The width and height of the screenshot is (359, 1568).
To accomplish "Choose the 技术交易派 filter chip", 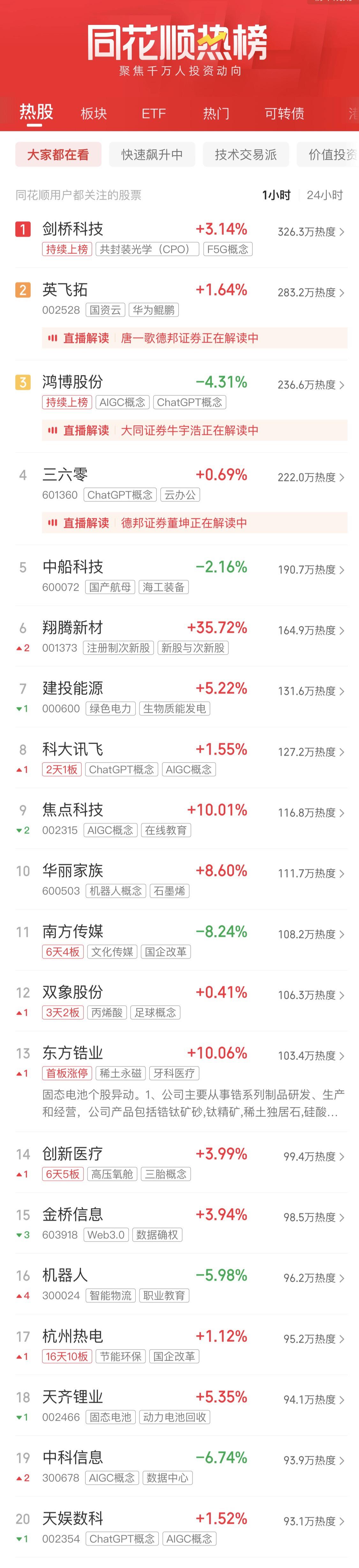I will click(246, 155).
